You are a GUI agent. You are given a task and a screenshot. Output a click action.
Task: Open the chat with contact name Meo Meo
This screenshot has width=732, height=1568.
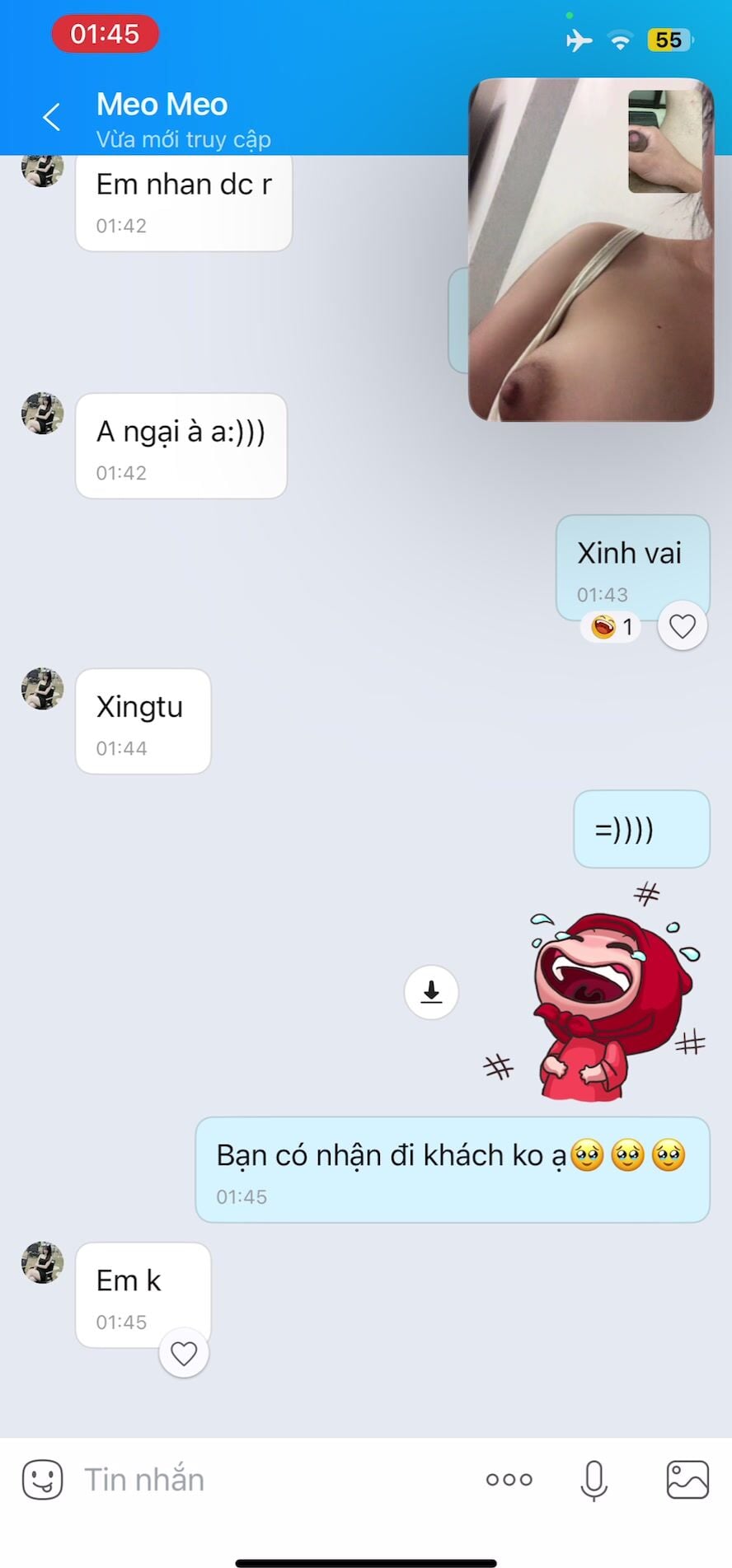point(162,104)
